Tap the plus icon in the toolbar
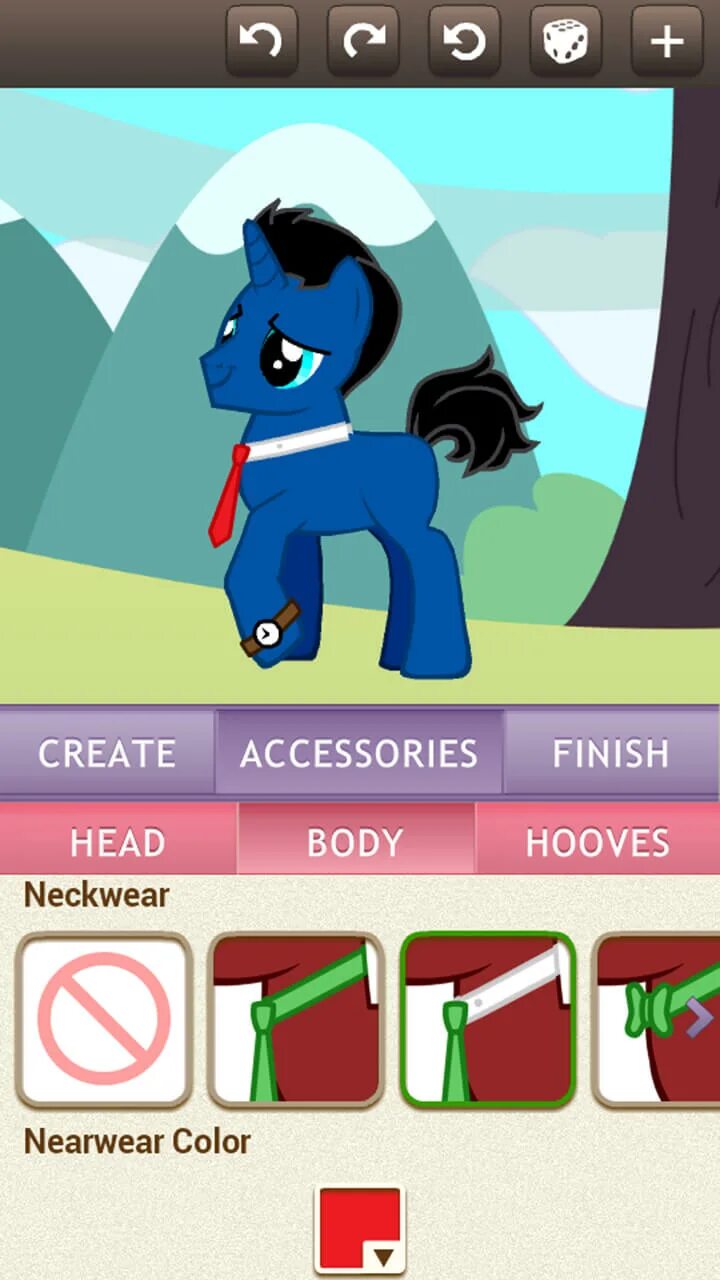Viewport: 720px width, 1280px height. click(x=666, y=42)
